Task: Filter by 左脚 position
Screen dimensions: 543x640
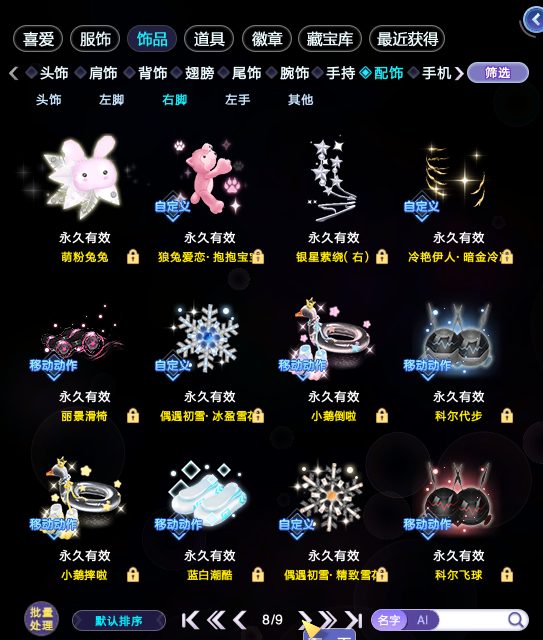Action: pyautogui.click(x=111, y=100)
